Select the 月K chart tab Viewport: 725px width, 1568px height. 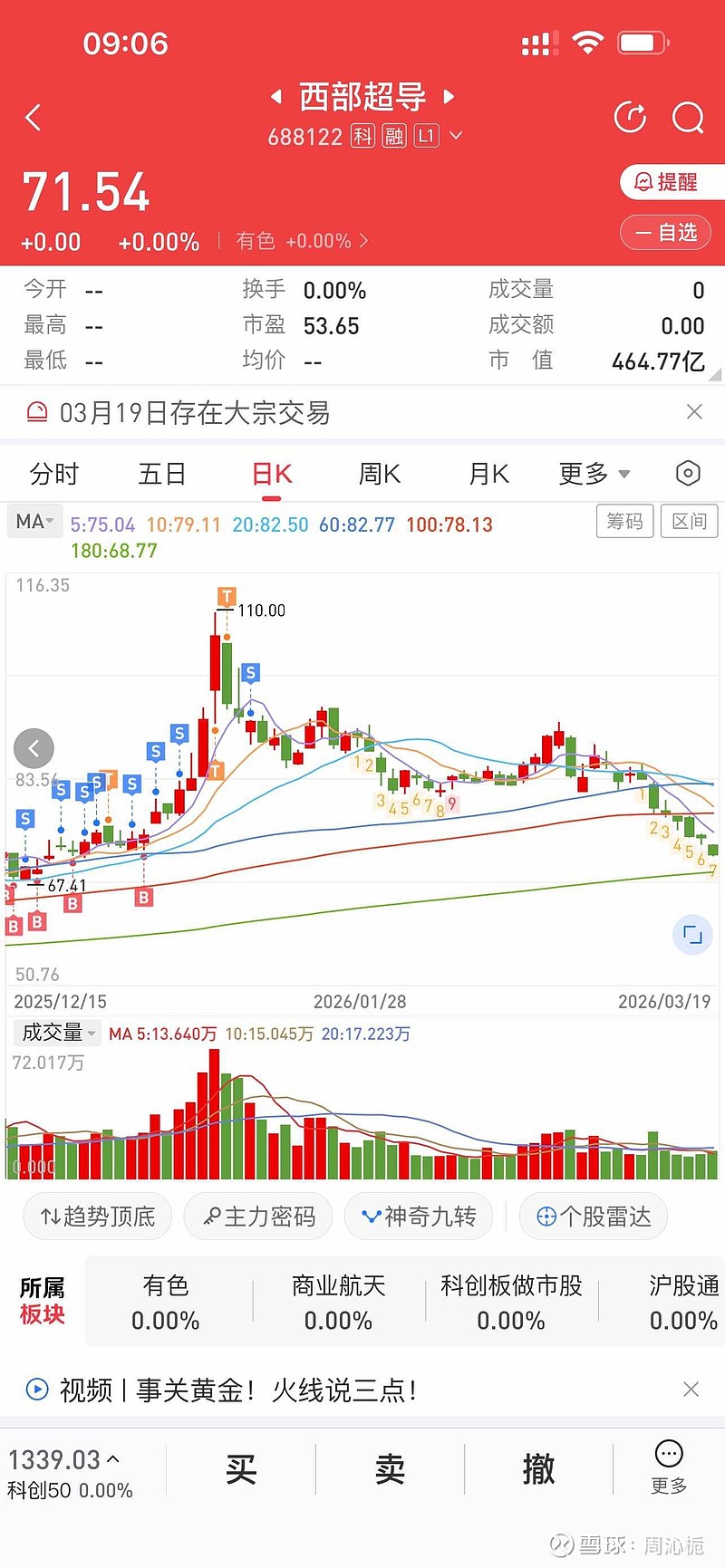click(x=489, y=474)
